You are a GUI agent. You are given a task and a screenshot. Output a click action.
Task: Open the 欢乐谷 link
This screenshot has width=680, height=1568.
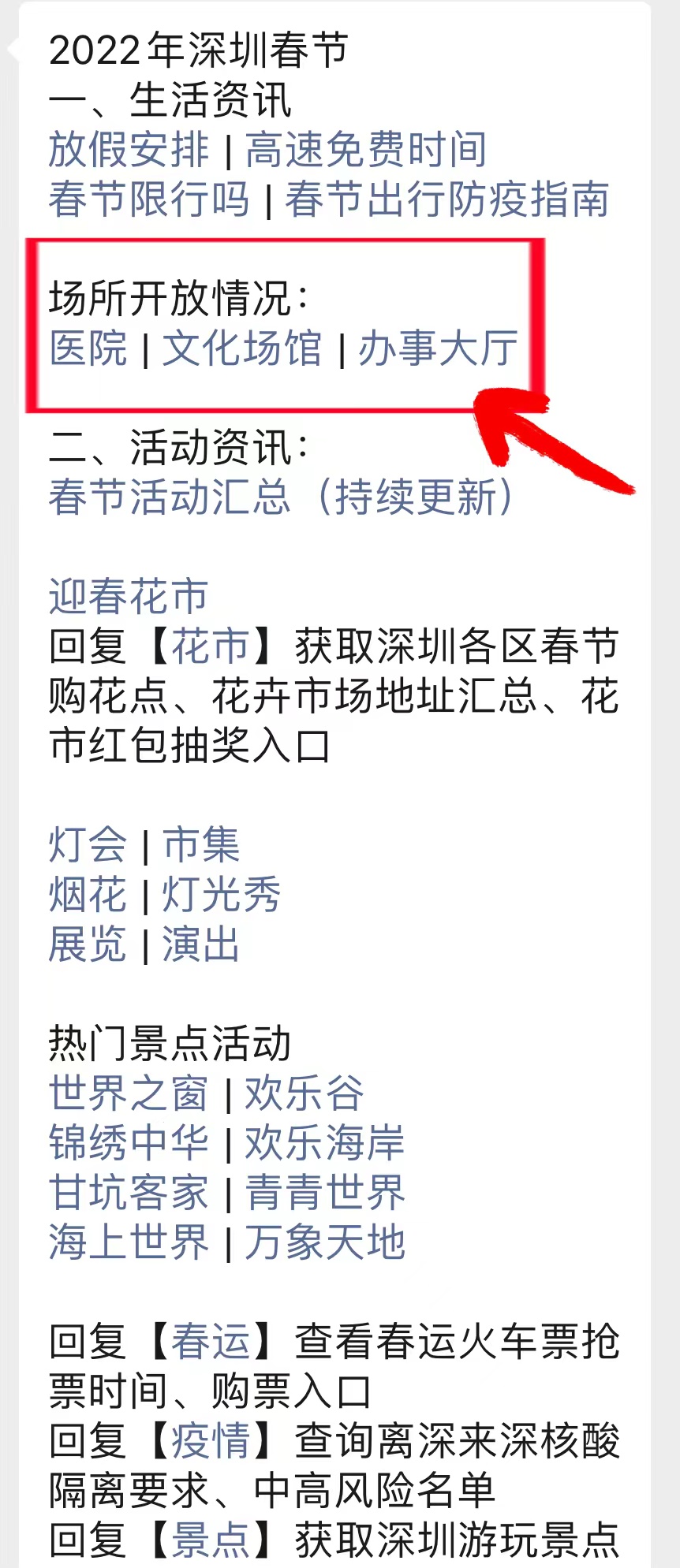coord(305,1093)
